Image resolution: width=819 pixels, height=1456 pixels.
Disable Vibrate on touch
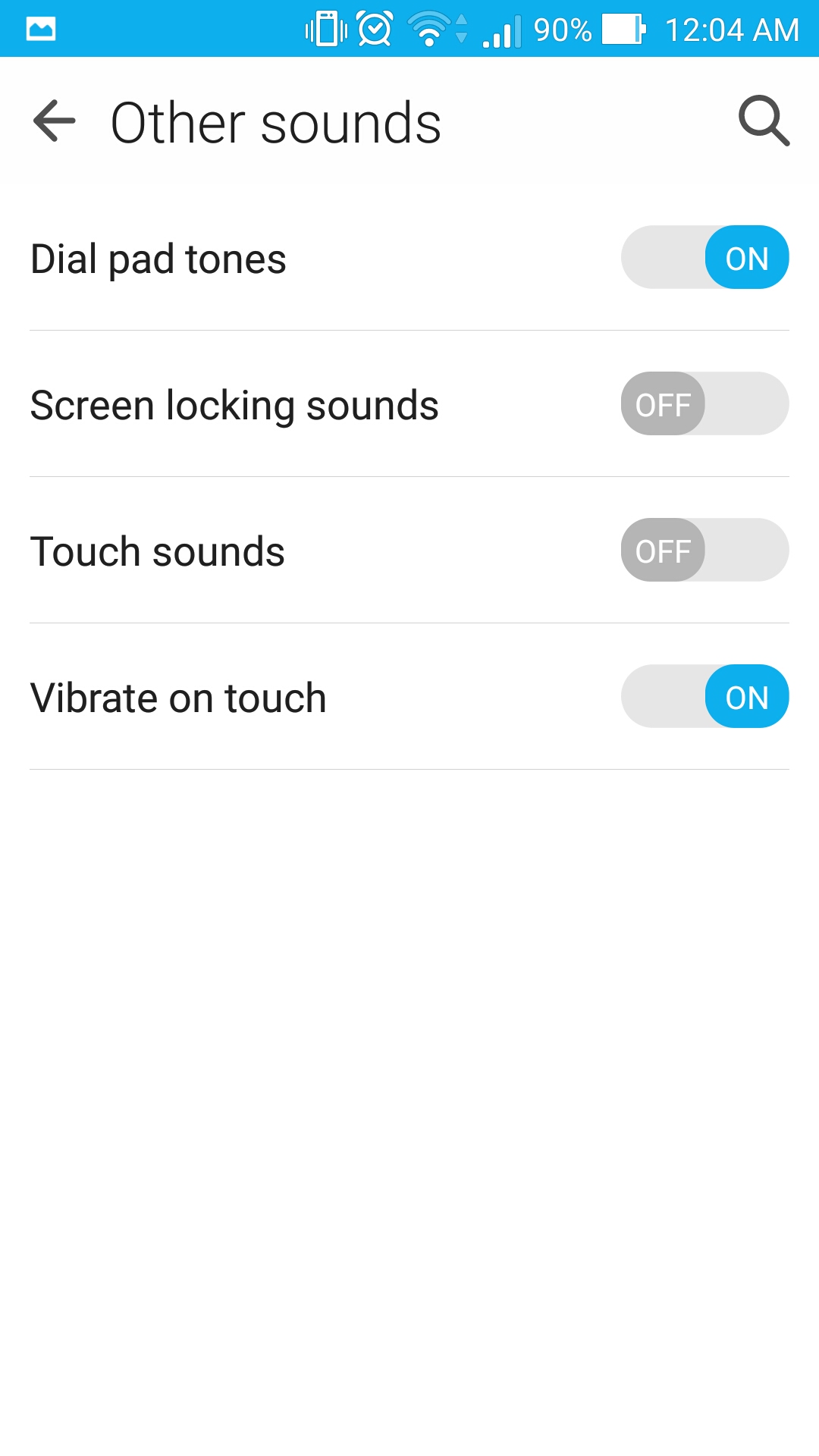tap(704, 696)
